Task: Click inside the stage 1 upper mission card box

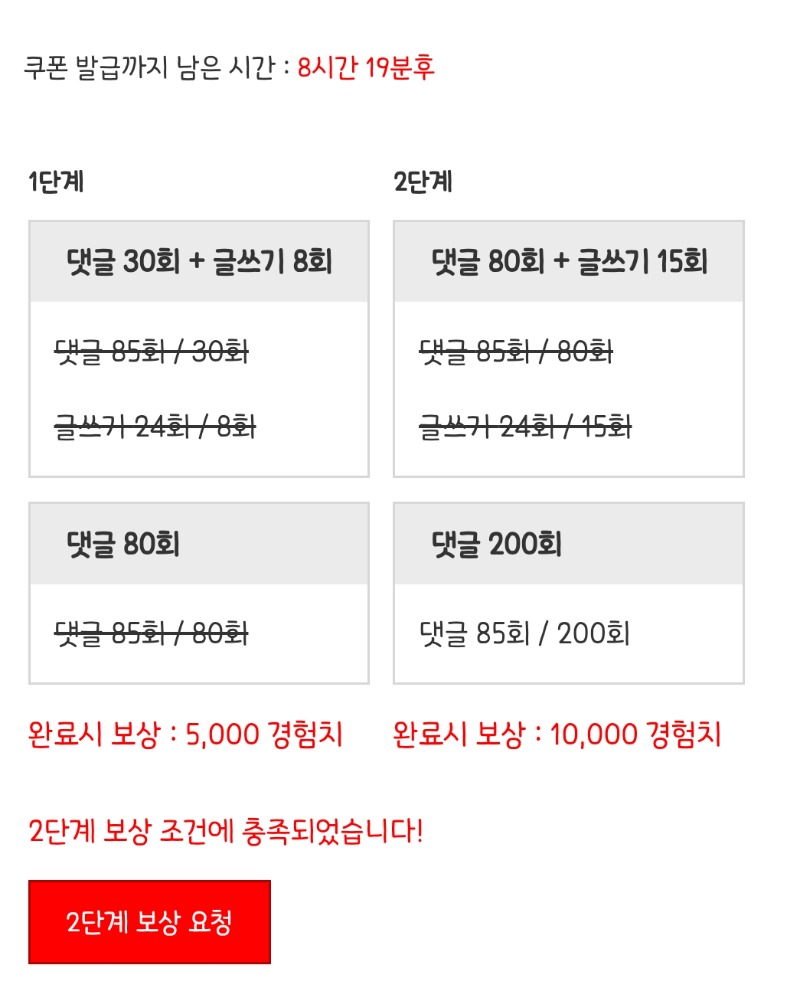Action: point(197,390)
